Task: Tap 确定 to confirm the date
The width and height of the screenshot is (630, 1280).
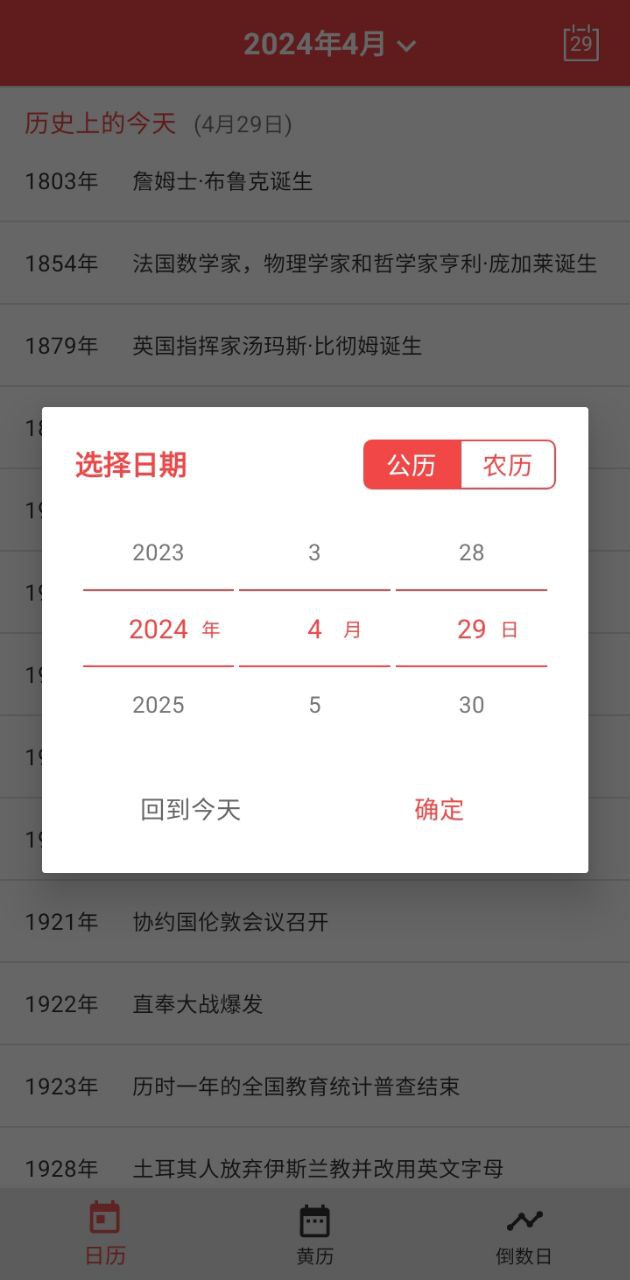Action: [439, 809]
